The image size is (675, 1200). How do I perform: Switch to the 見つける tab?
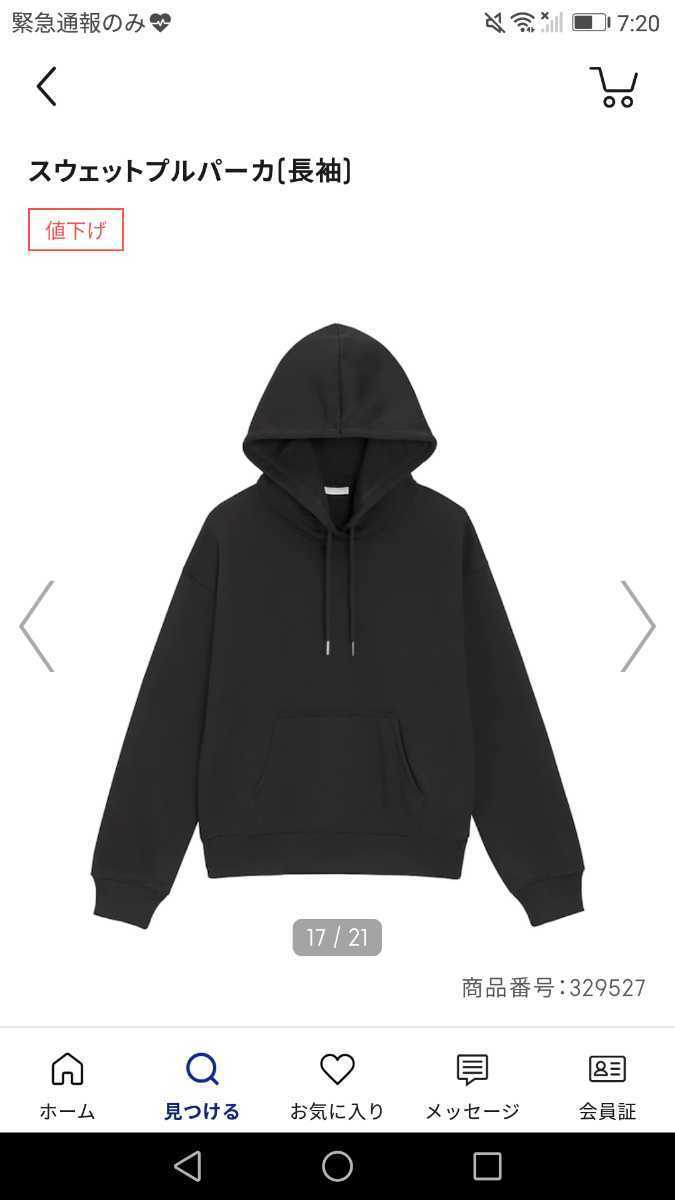pyautogui.click(x=202, y=1085)
